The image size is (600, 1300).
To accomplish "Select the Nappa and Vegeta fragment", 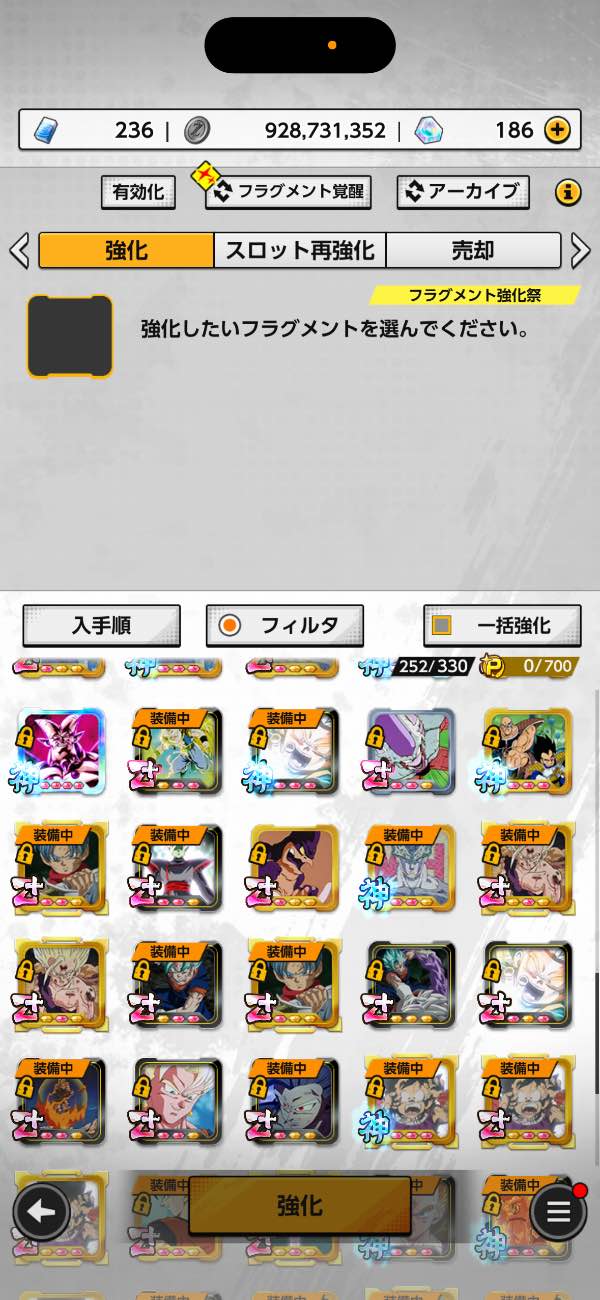I will (x=526, y=750).
